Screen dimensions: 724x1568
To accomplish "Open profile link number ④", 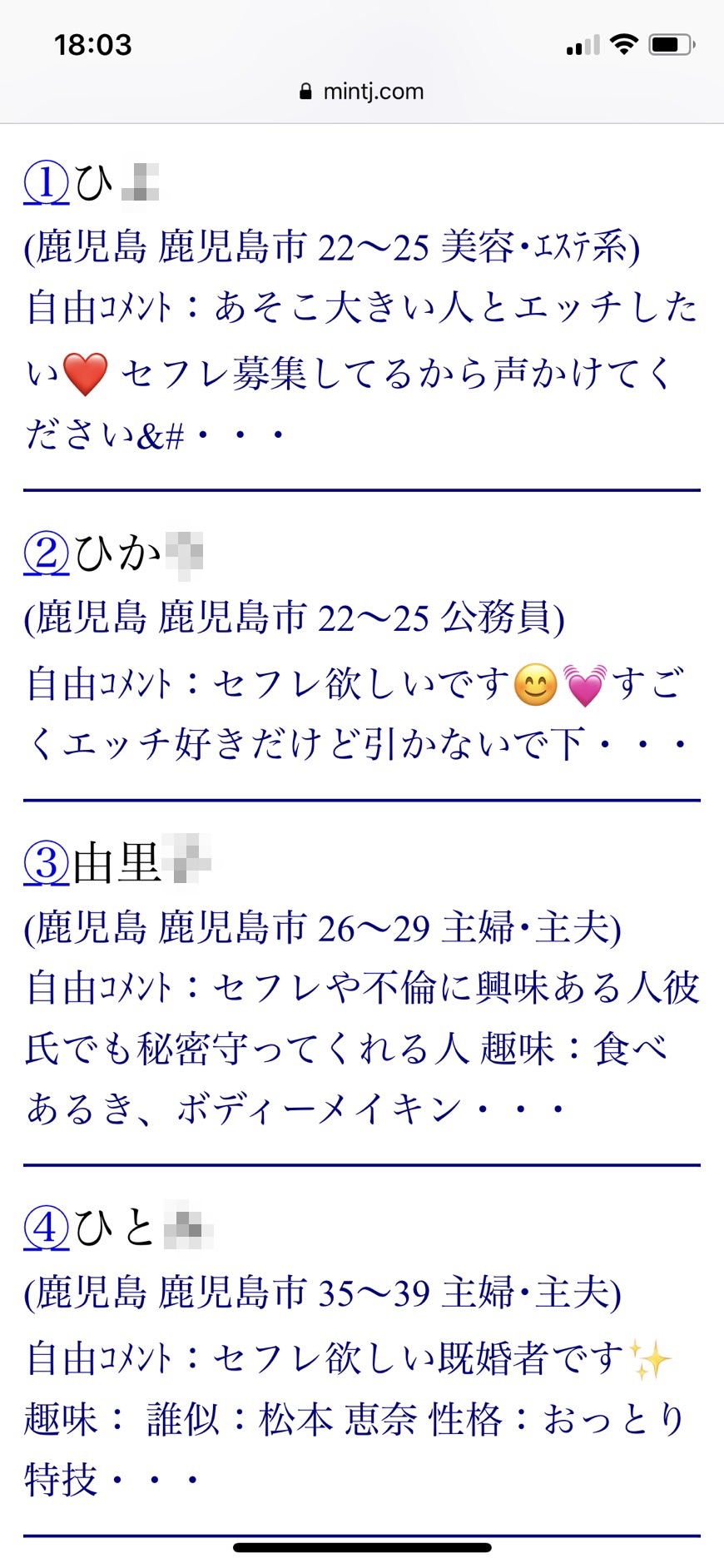I will [47, 1227].
